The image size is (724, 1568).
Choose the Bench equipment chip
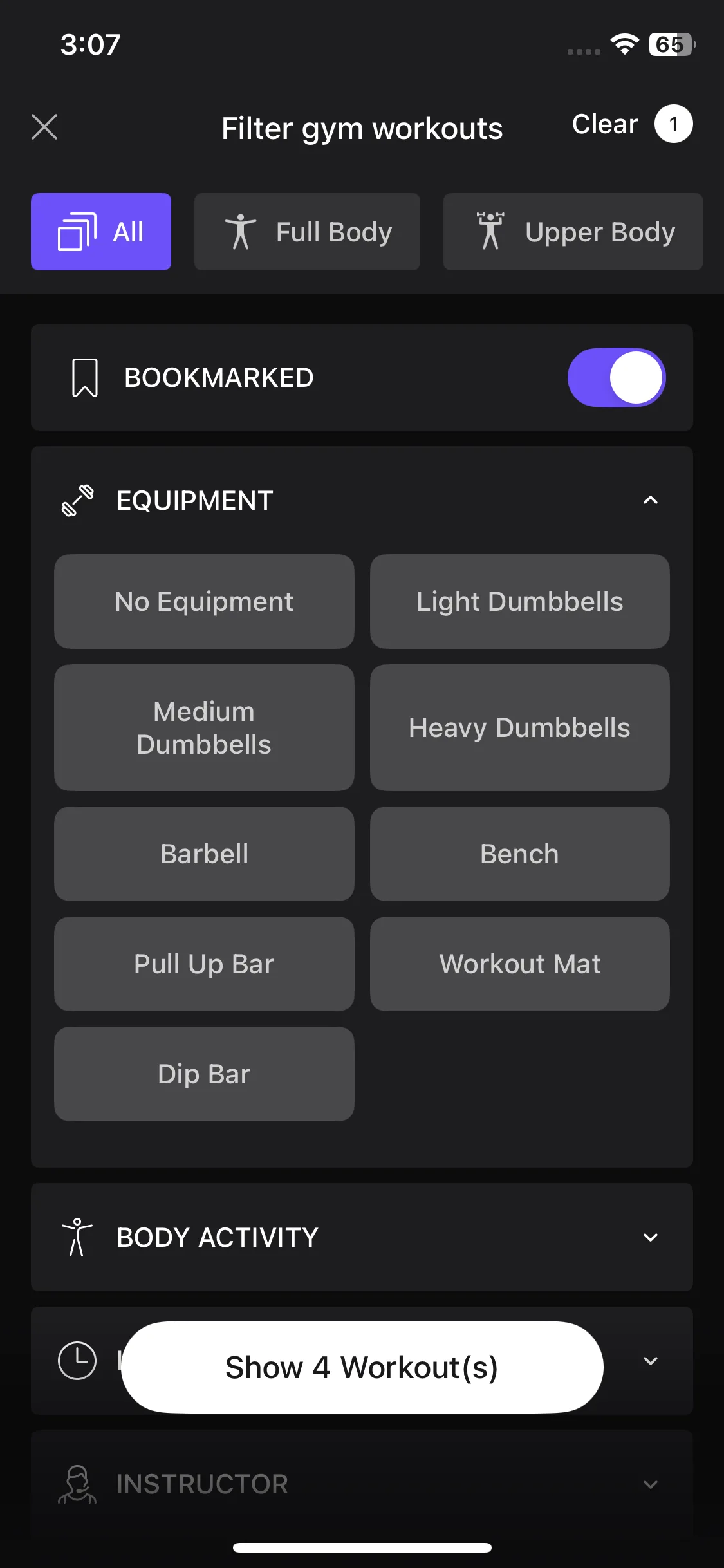click(x=519, y=854)
